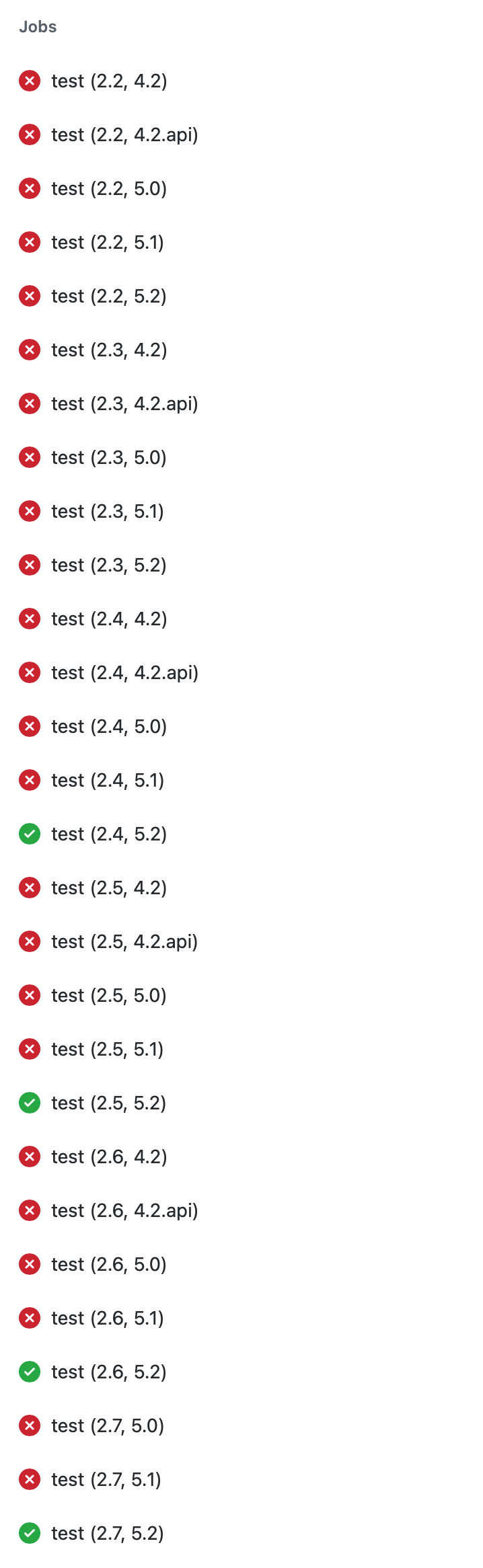This screenshot has width=483, height=1568.
Task: Select test (2.3, 4.2.api) job
Action: coord(124,403)
